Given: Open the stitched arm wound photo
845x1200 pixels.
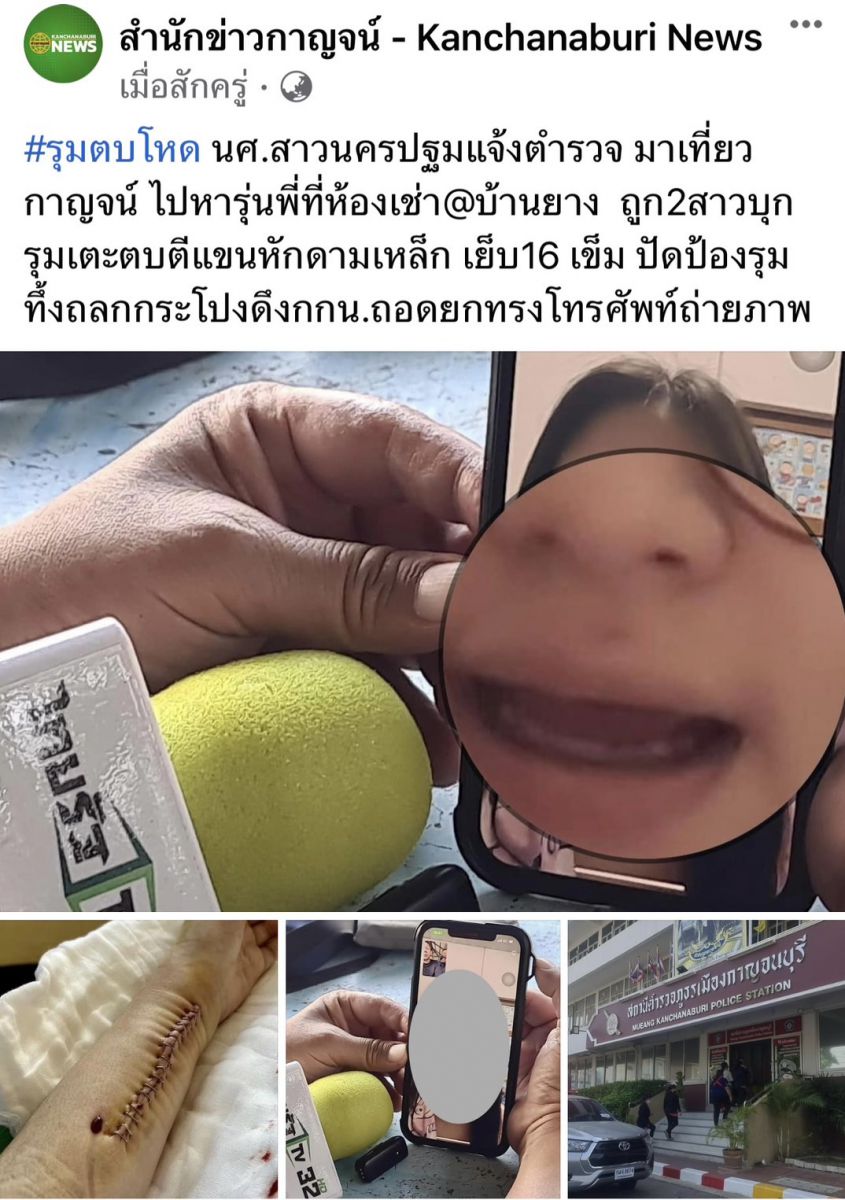Looking at the screenshot, I should (x=138, y=1058).
